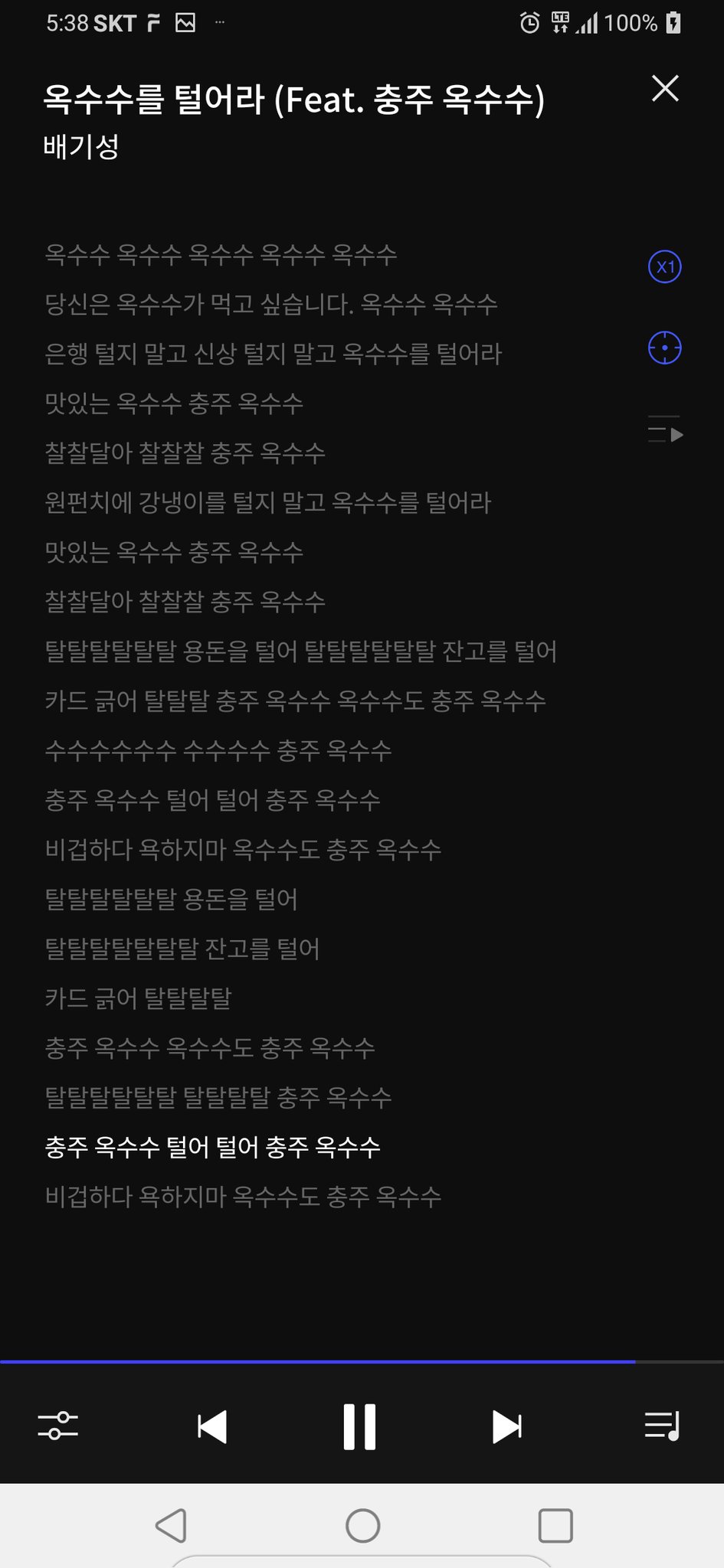This screenshot has height=1568, width=724.
Task: Skip to the previous track
Action: point(211,1426)
